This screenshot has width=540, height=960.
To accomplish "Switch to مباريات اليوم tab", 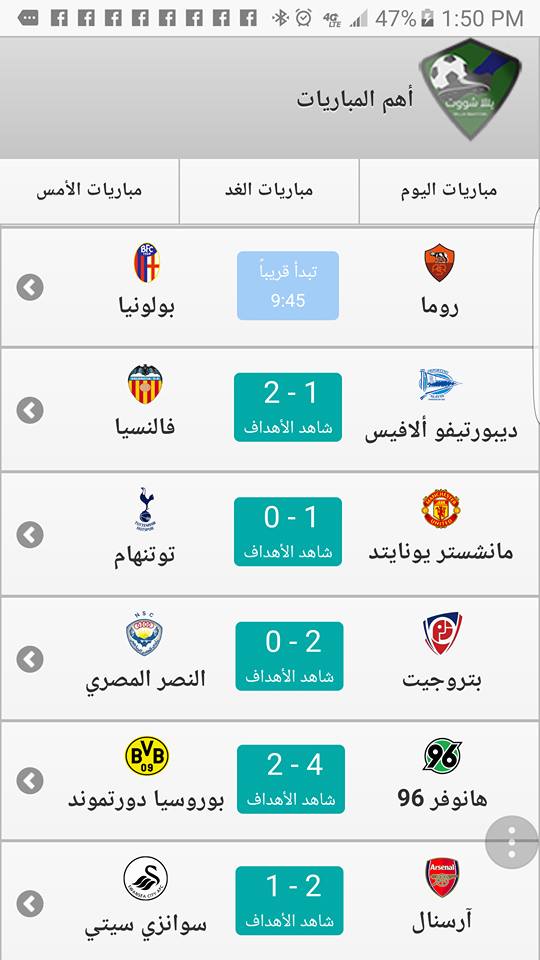I will (449, 191).
